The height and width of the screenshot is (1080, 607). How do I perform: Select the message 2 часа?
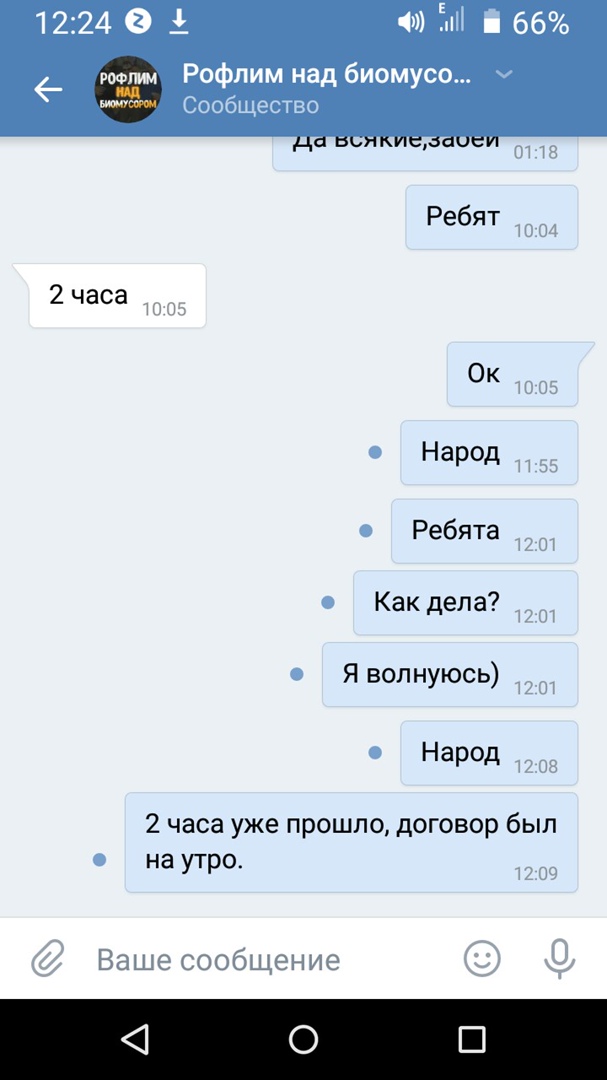click(x=117, y=296)
